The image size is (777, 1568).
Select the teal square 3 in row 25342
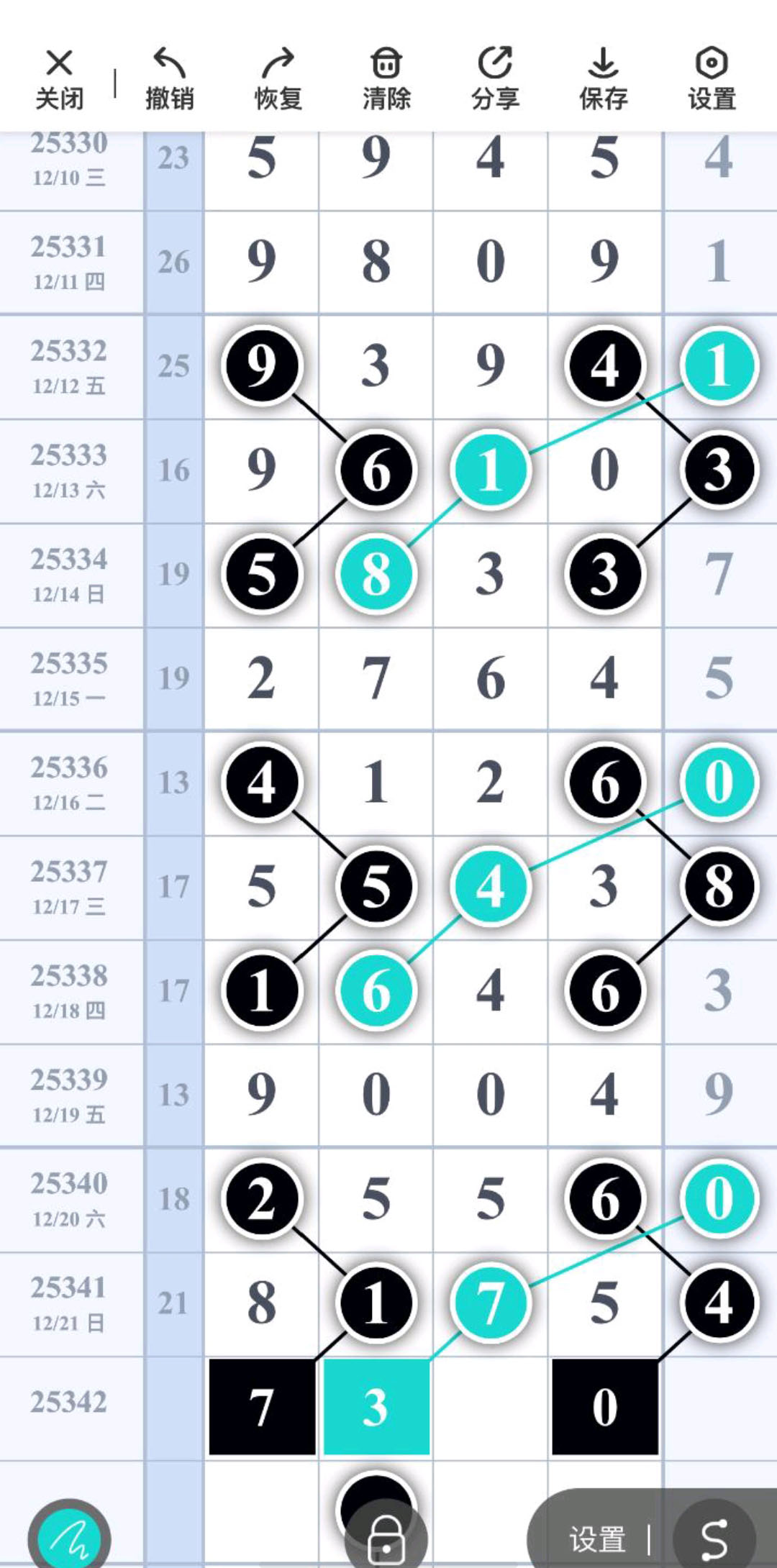(x=376, y=1407)
